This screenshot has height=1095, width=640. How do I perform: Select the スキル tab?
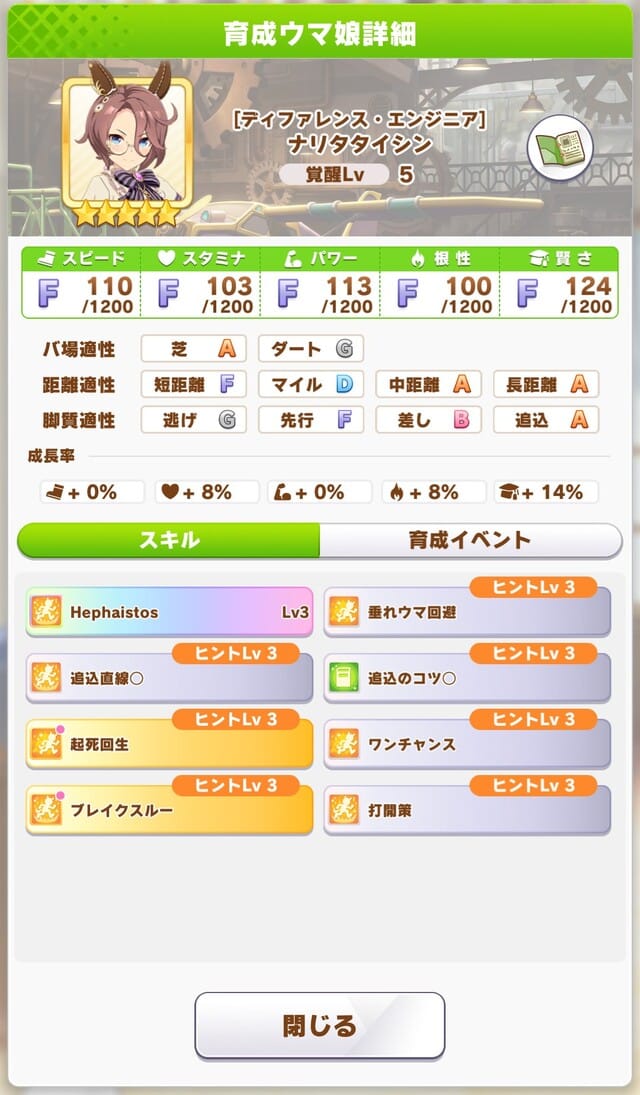click(169, 541)
